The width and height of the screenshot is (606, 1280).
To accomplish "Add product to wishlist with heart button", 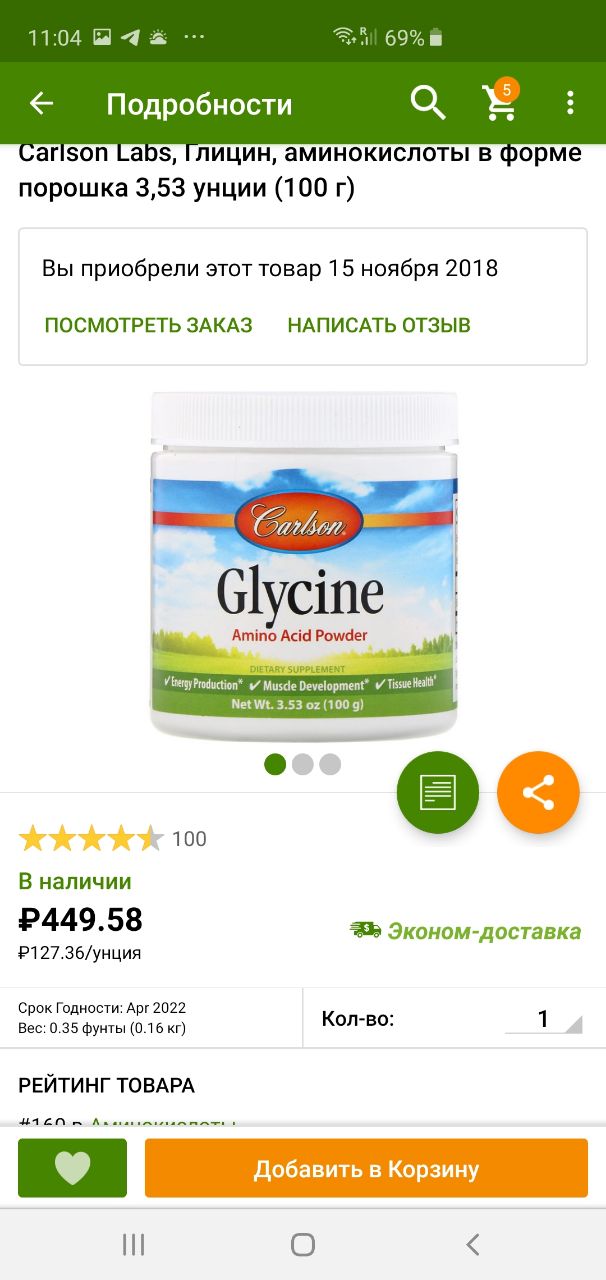I will click(x=73, y=1168).
